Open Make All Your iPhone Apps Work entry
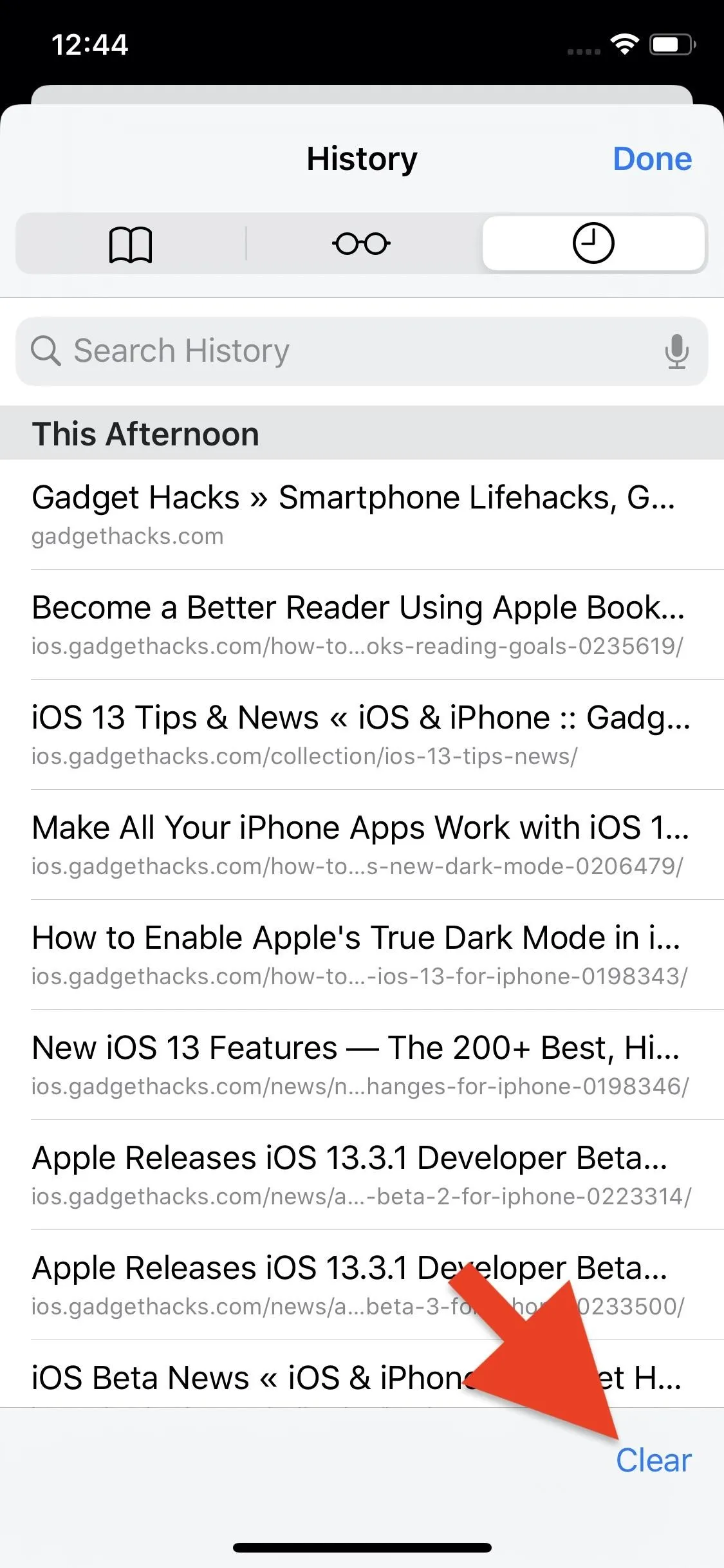The image size is (724, 1568). click(362, 845)
